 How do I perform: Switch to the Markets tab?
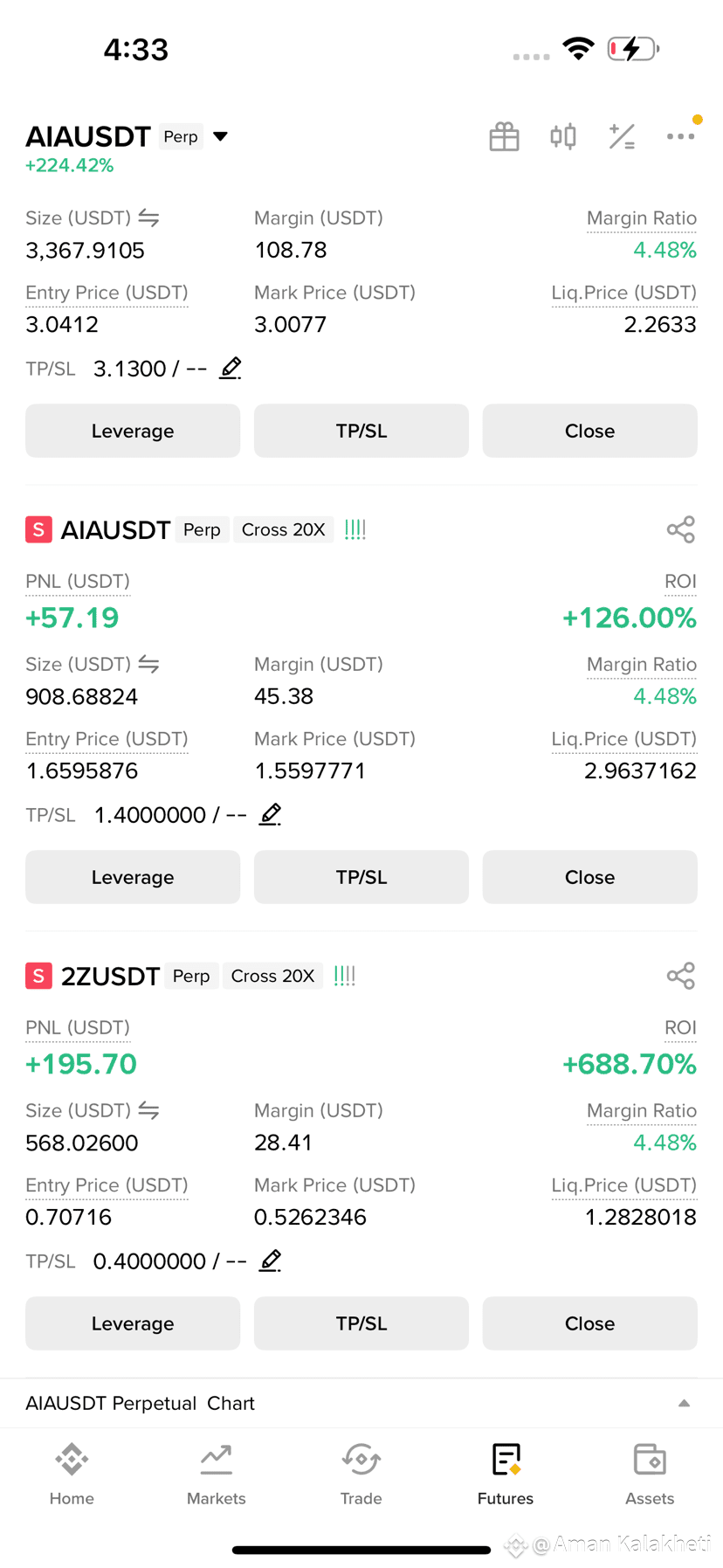(x=217, y=1475)
